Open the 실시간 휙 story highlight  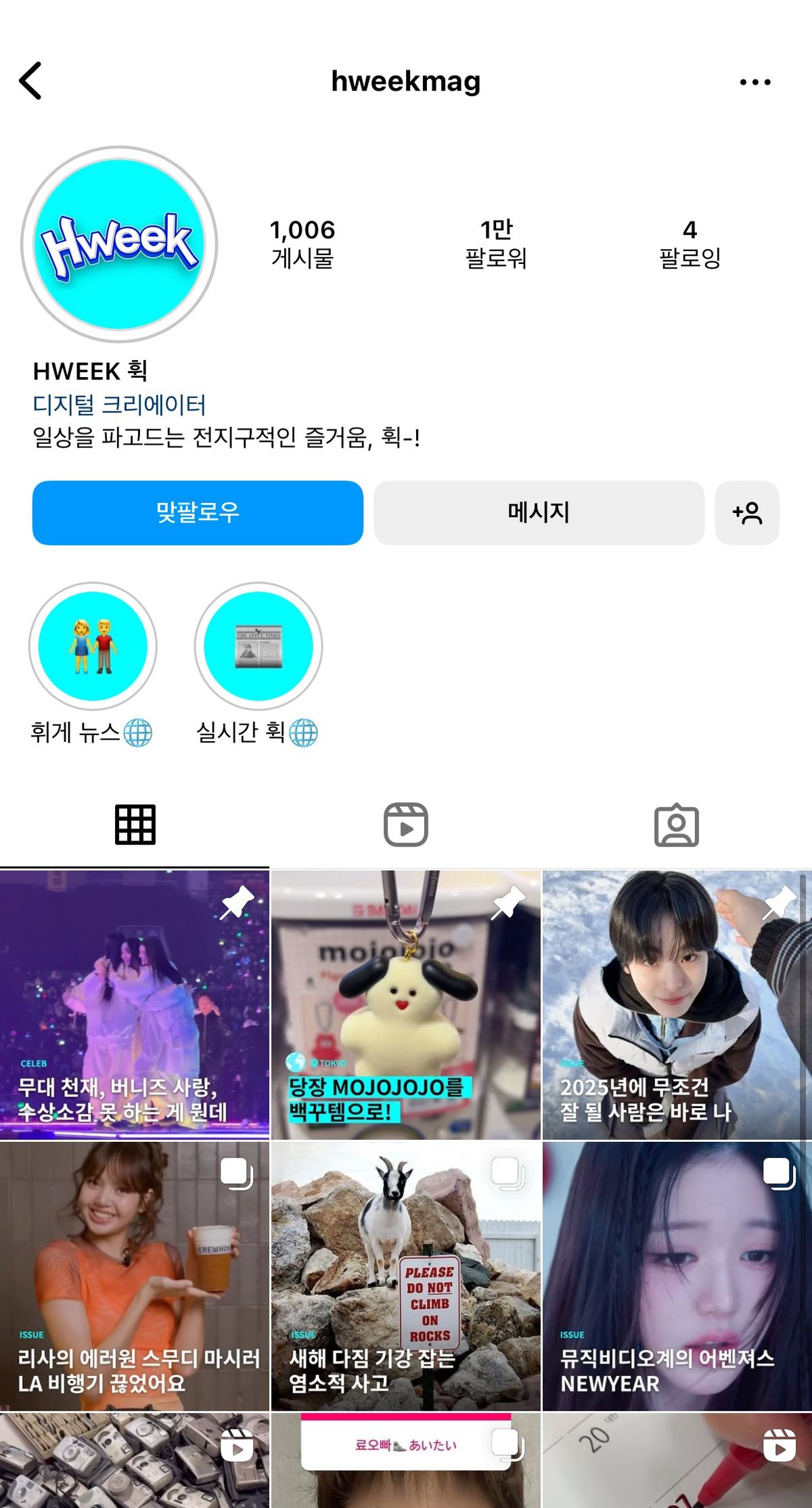[258, 665]
